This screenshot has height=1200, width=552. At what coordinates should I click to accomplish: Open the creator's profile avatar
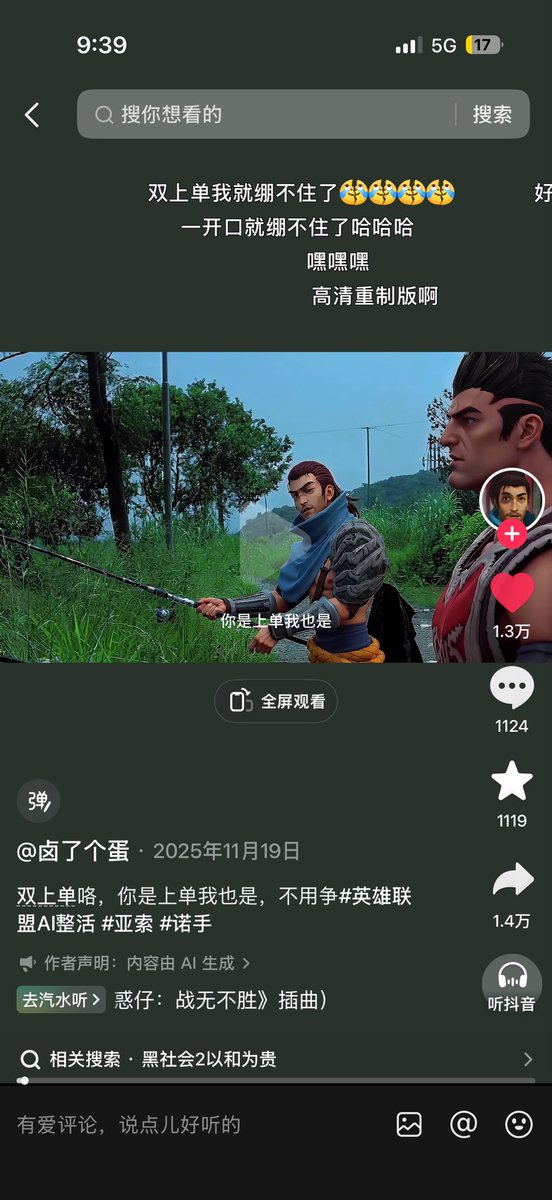click(512, 497)
